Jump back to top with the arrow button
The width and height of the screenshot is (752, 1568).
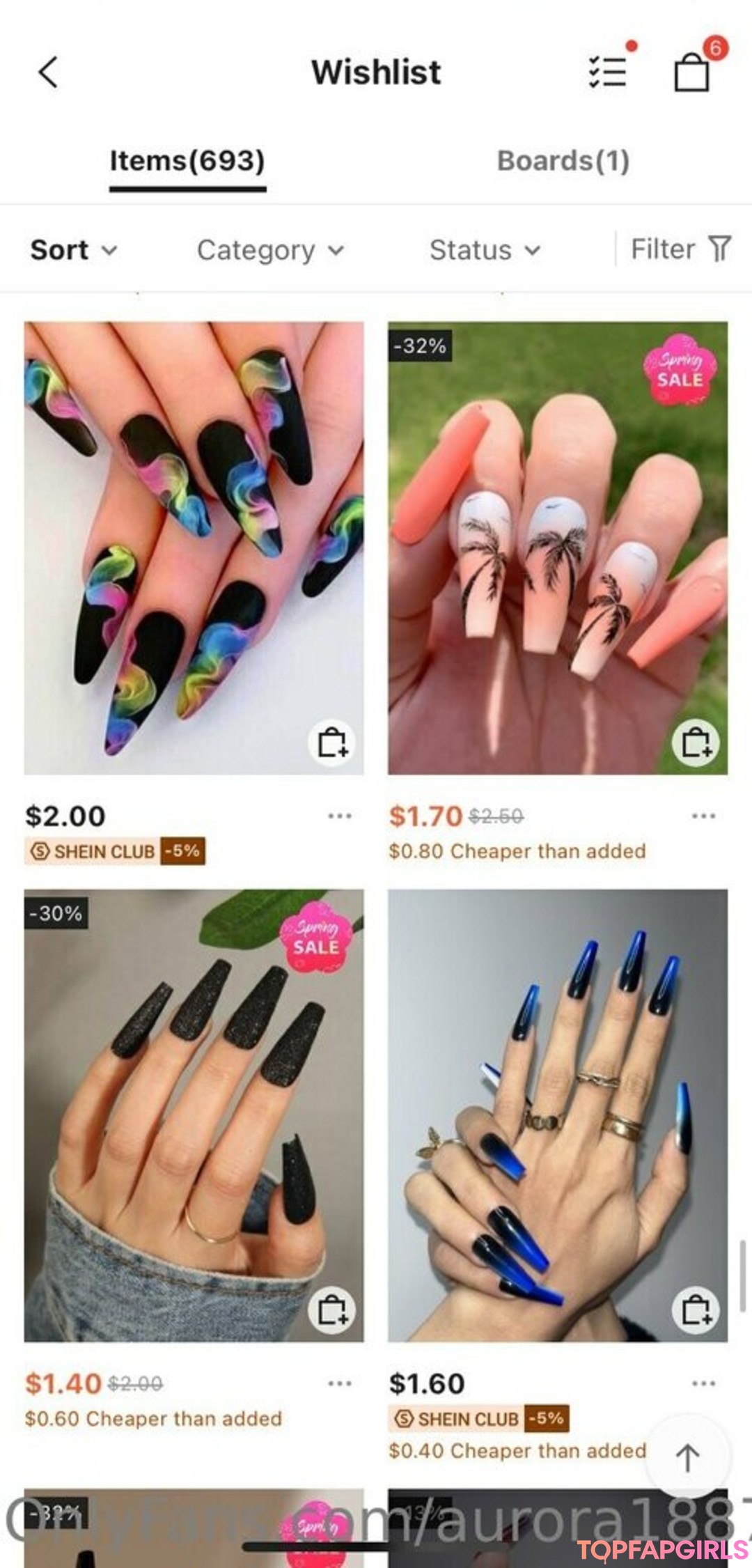[688, 1457]
